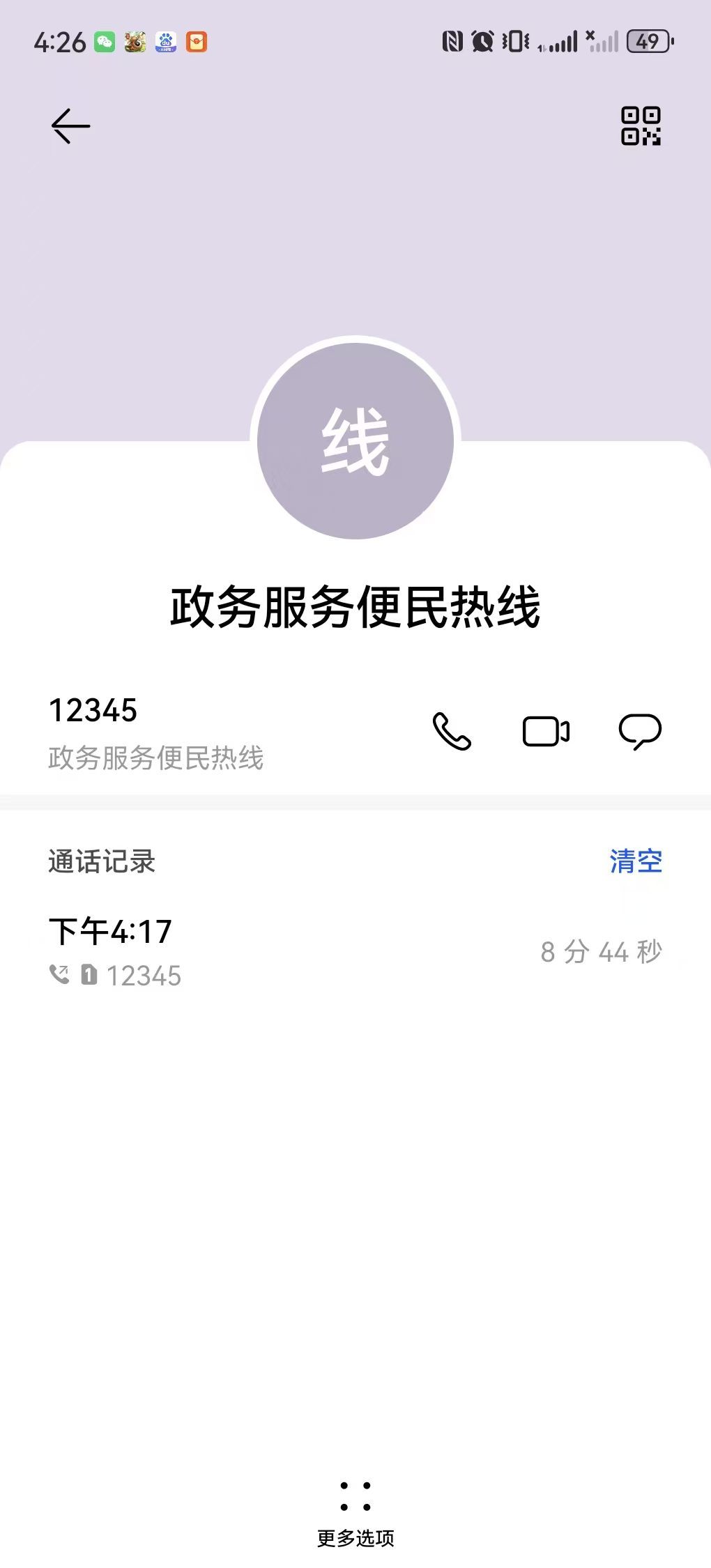The width and height of the screenshot is (711, 1568).
Task: Tap 清空 to clear call records
Action: coord(635,861)
